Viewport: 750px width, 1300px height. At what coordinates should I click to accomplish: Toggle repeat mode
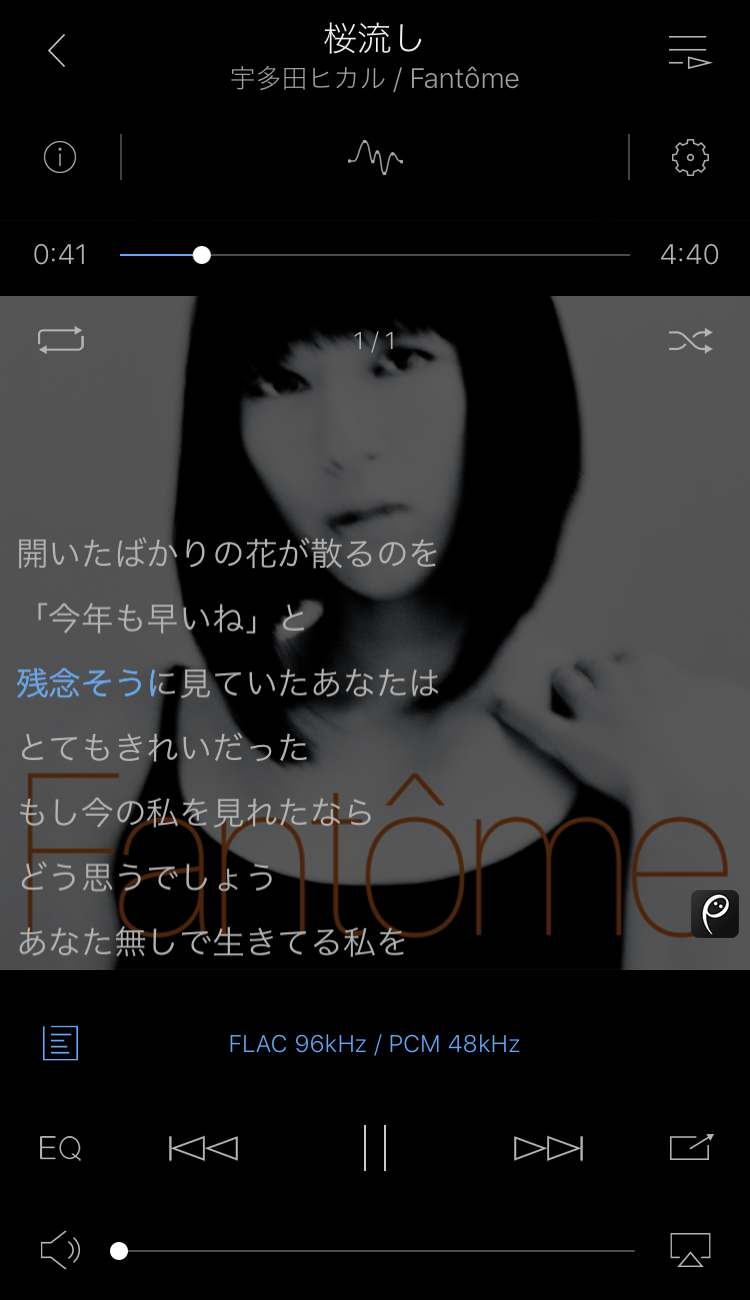coord(61,340)
